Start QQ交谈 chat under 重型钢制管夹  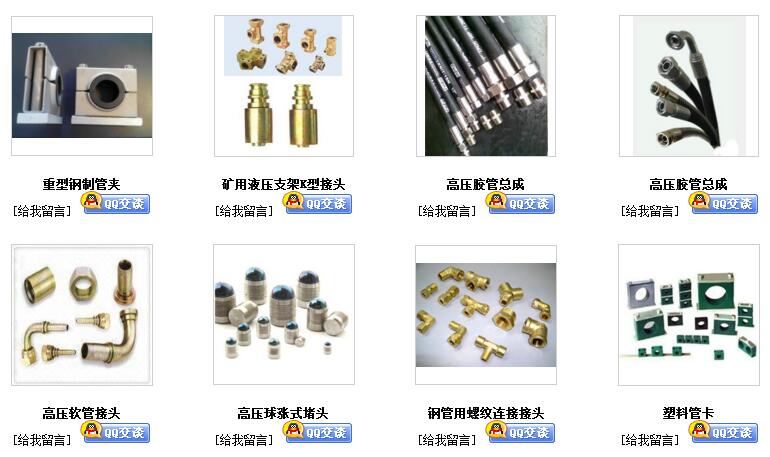point(116,204)
